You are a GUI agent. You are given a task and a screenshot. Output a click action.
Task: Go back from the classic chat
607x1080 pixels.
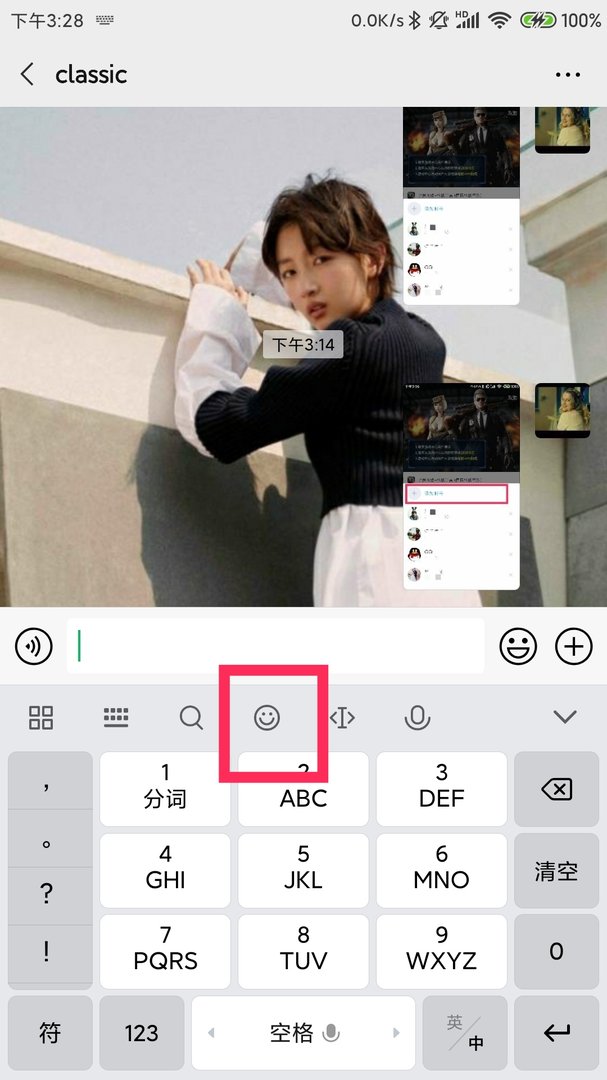[x=28, y=74]
